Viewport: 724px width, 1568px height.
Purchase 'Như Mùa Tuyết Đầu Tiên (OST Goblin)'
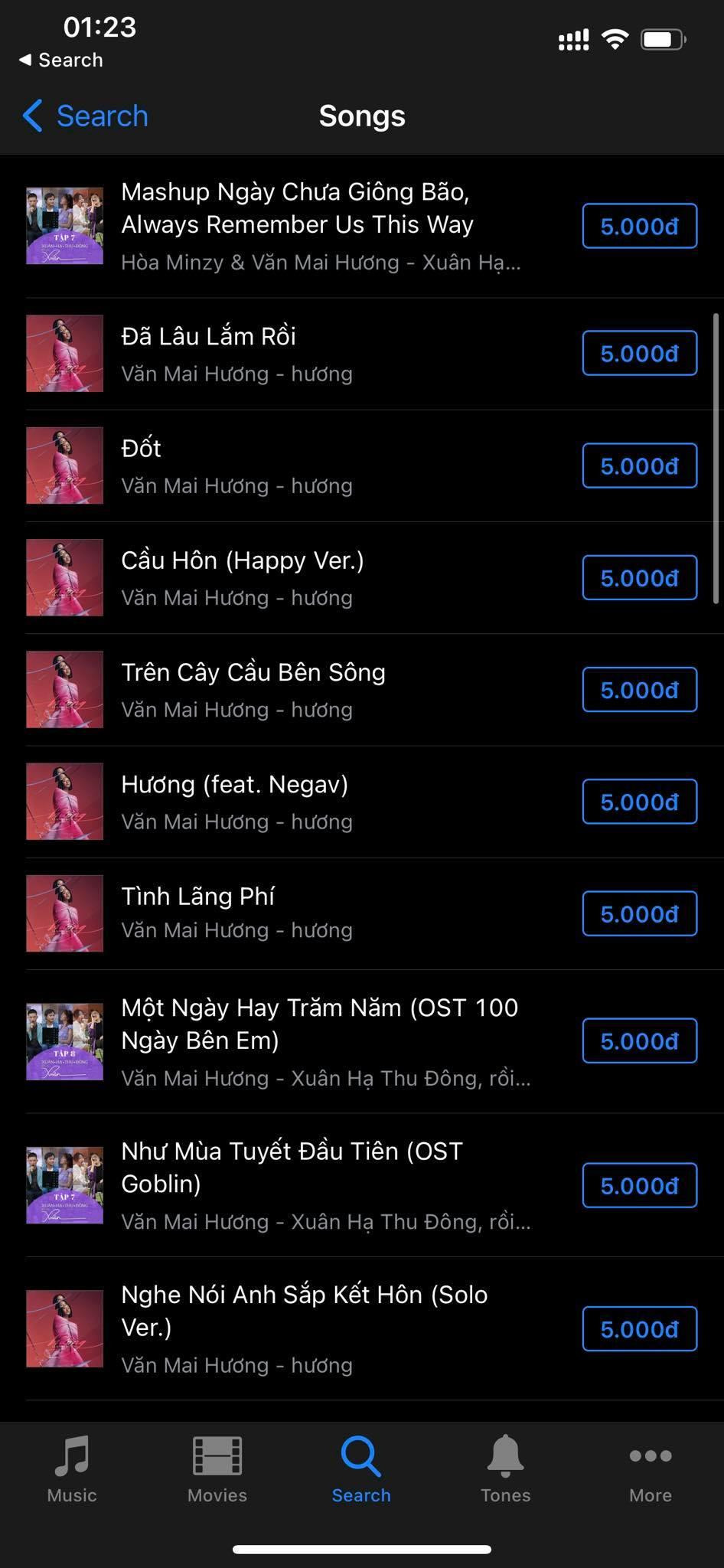tap(639, 1185)
